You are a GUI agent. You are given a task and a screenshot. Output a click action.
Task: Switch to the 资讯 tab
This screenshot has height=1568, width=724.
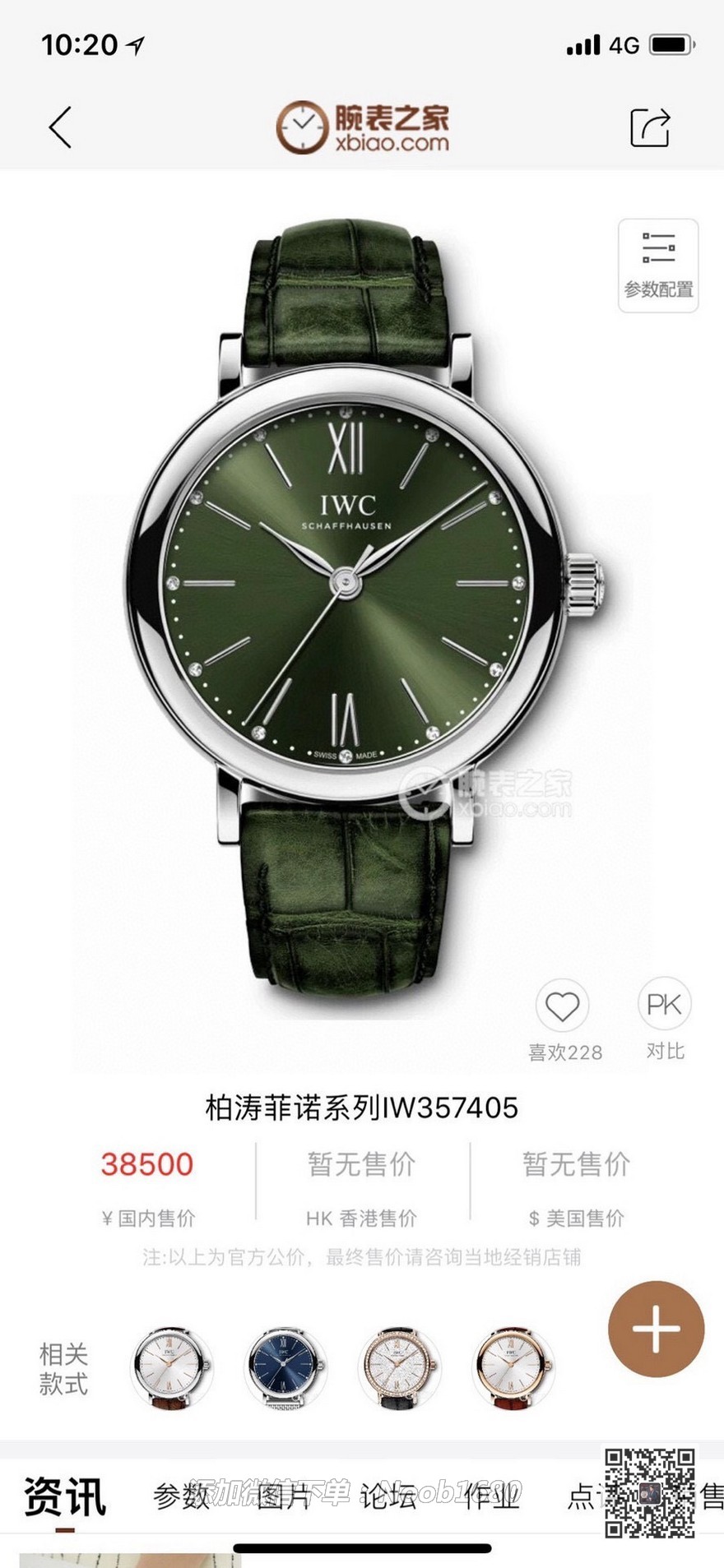coord(65,1496)
